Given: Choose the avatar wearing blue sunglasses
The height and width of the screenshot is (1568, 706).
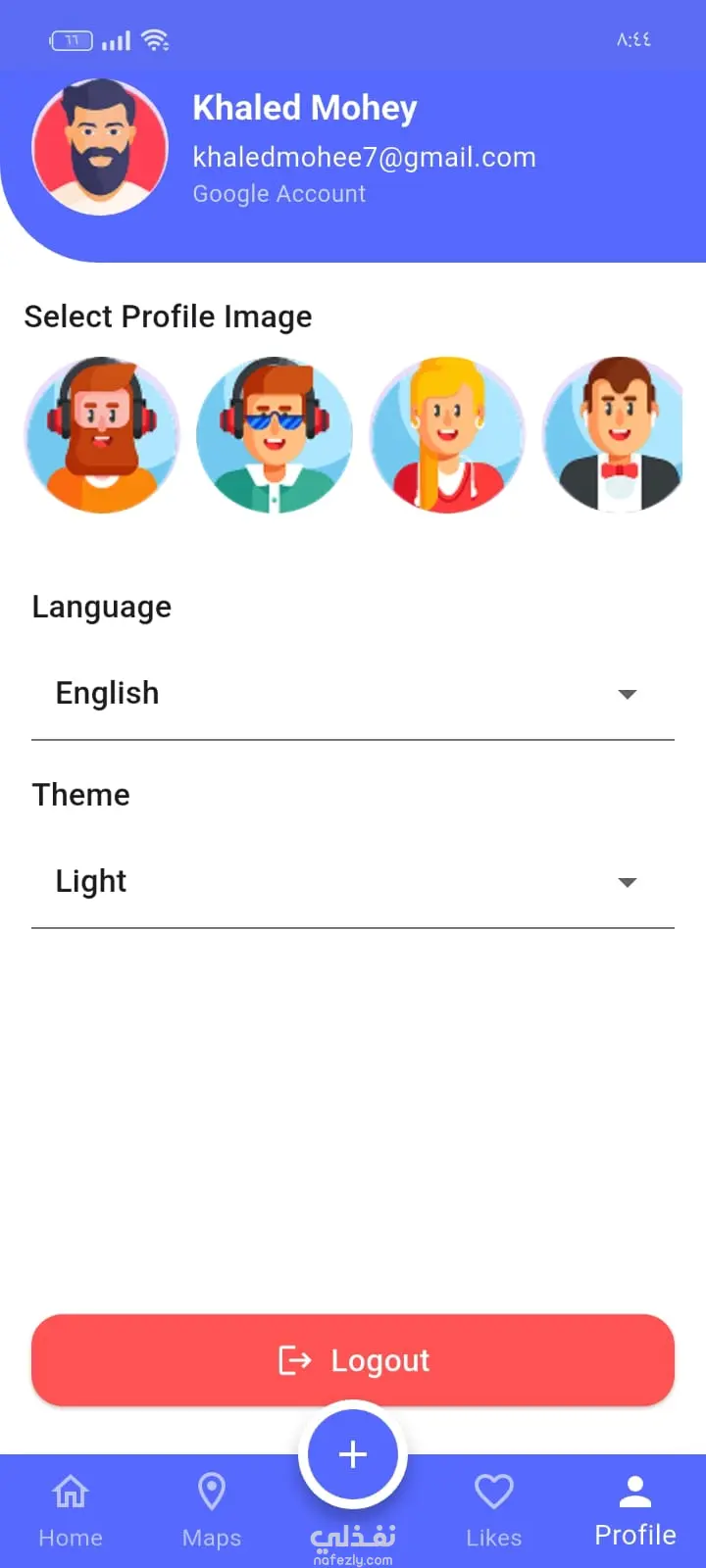Looking at the screenshot, I should coord(275,435).
